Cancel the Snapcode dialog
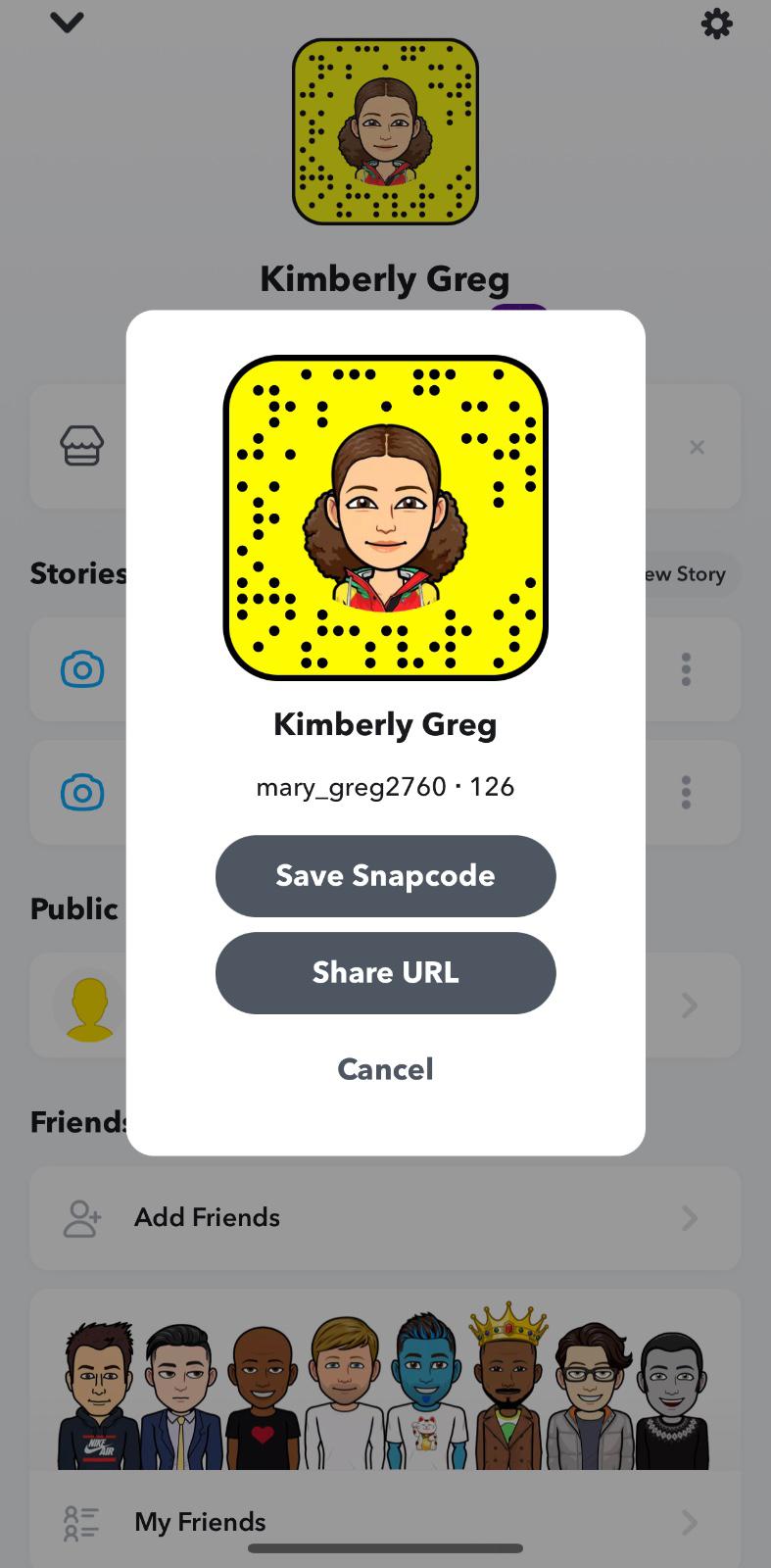The width and height of the screenshot is (771, 1568). click(x=385, y=1068)
